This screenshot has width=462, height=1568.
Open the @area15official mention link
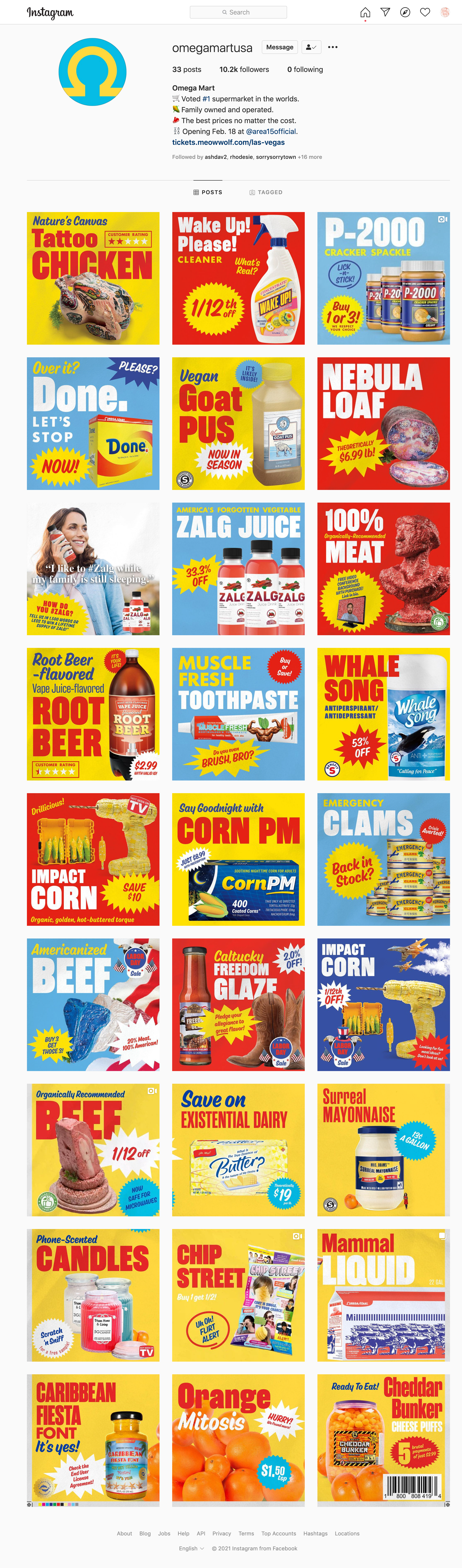pos(270,131)
